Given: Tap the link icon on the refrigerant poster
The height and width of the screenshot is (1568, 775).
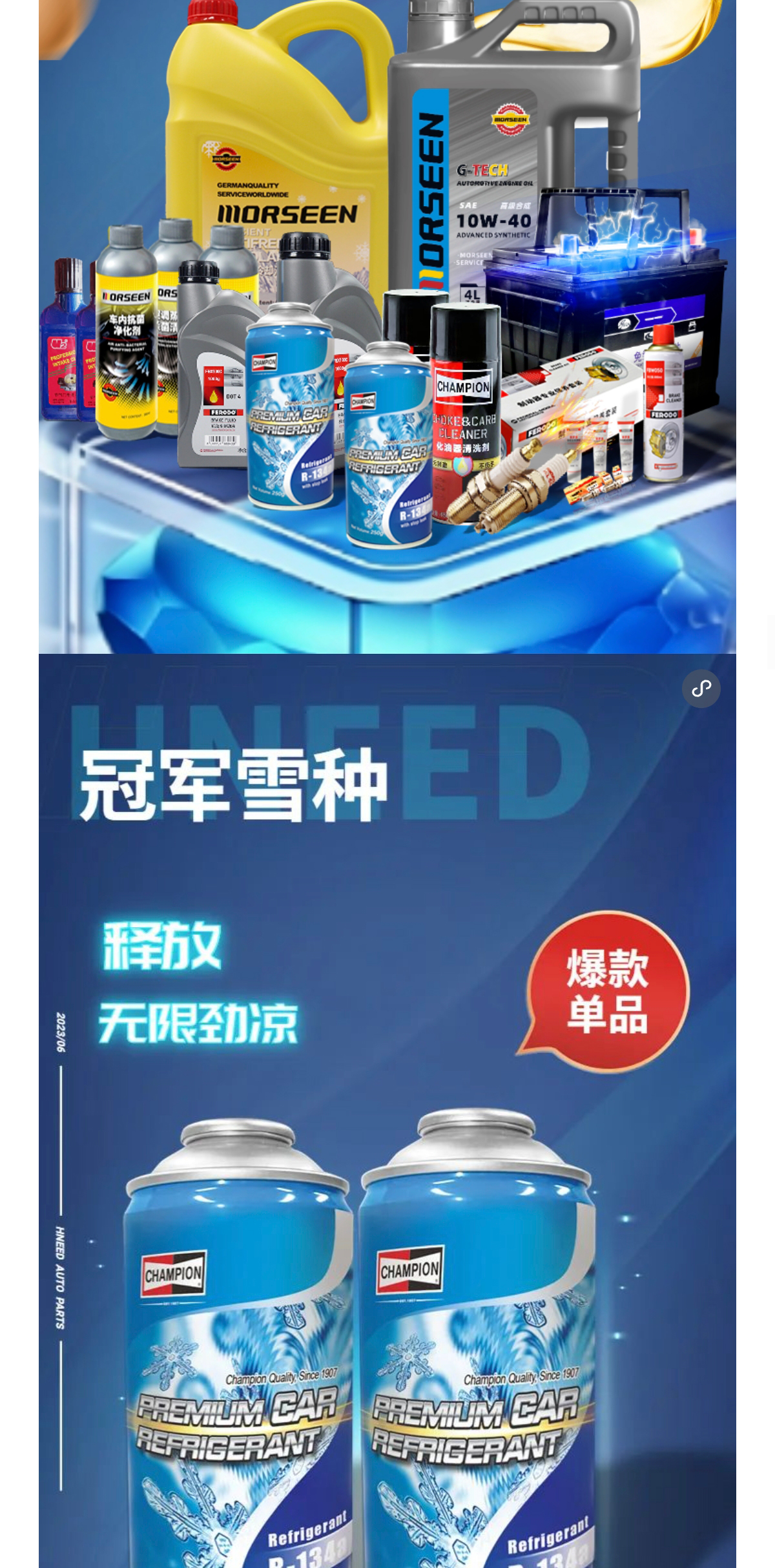Looking at the screenshot, I should 701,689.
